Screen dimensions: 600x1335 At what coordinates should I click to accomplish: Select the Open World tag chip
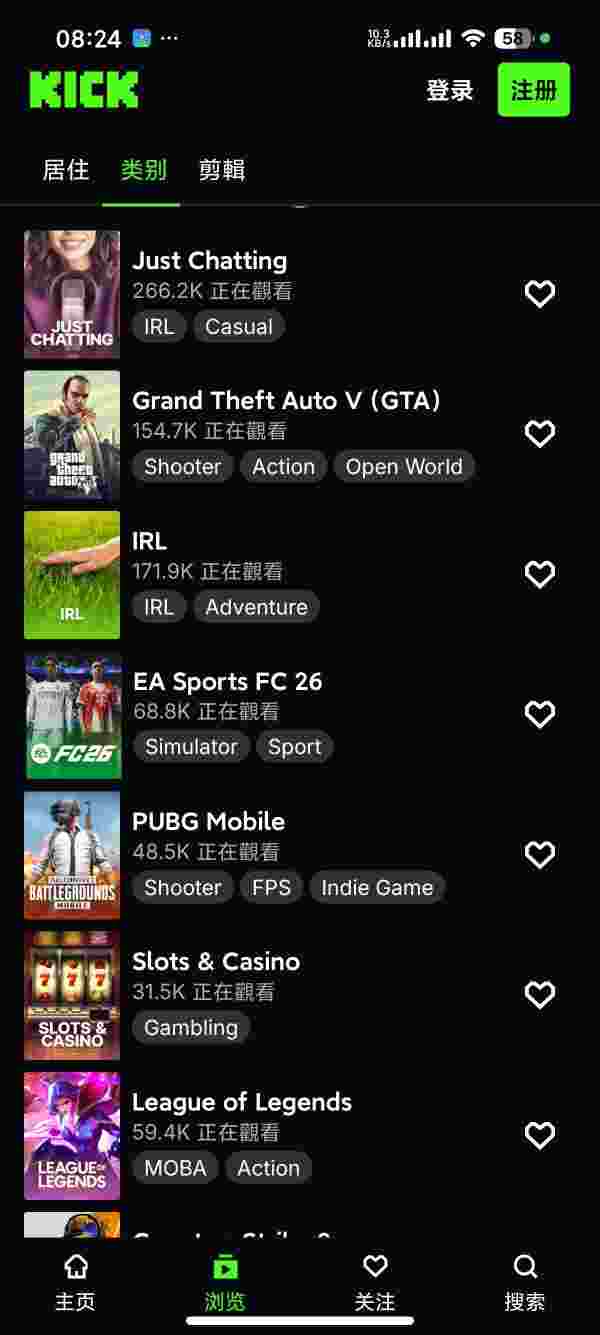(404, 467)
